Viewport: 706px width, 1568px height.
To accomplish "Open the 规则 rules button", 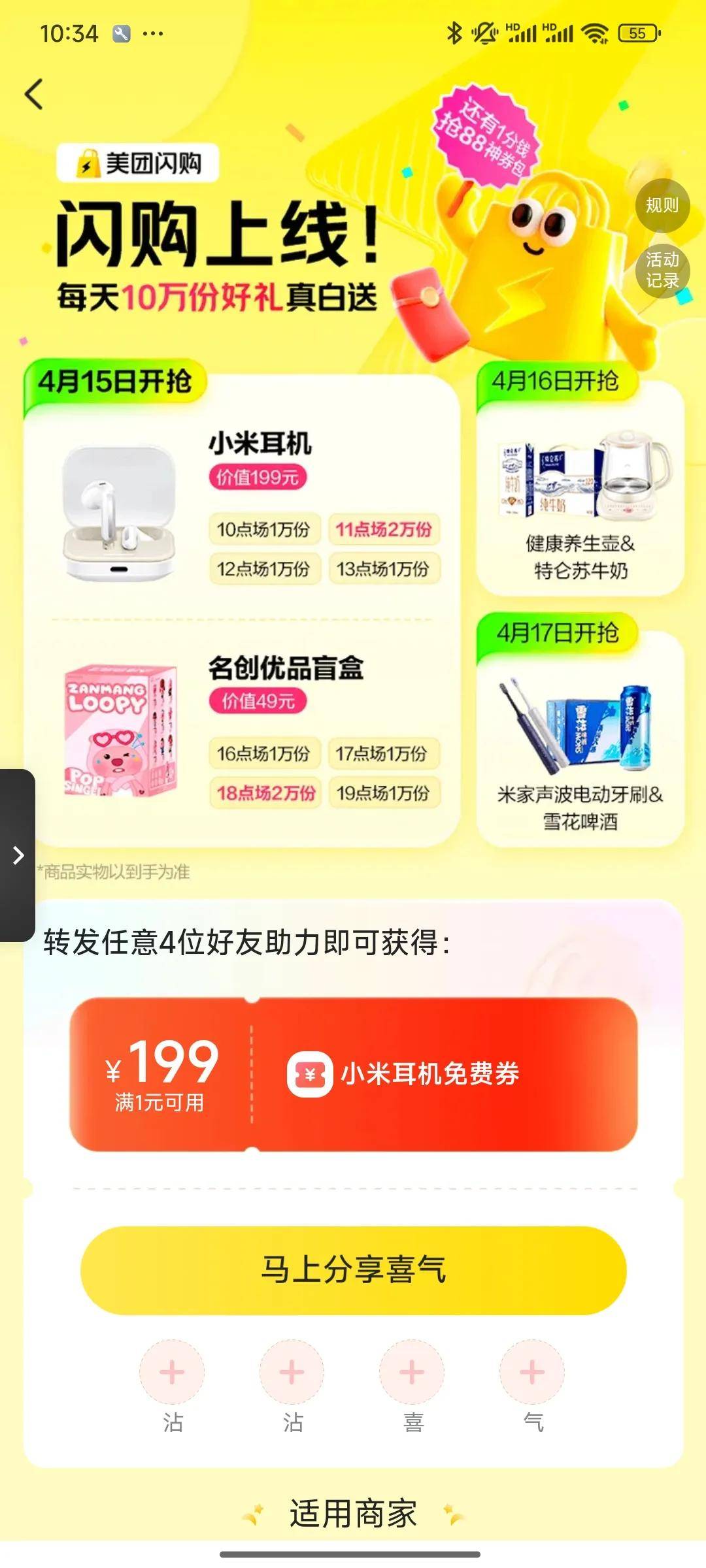I will point(662,206).
